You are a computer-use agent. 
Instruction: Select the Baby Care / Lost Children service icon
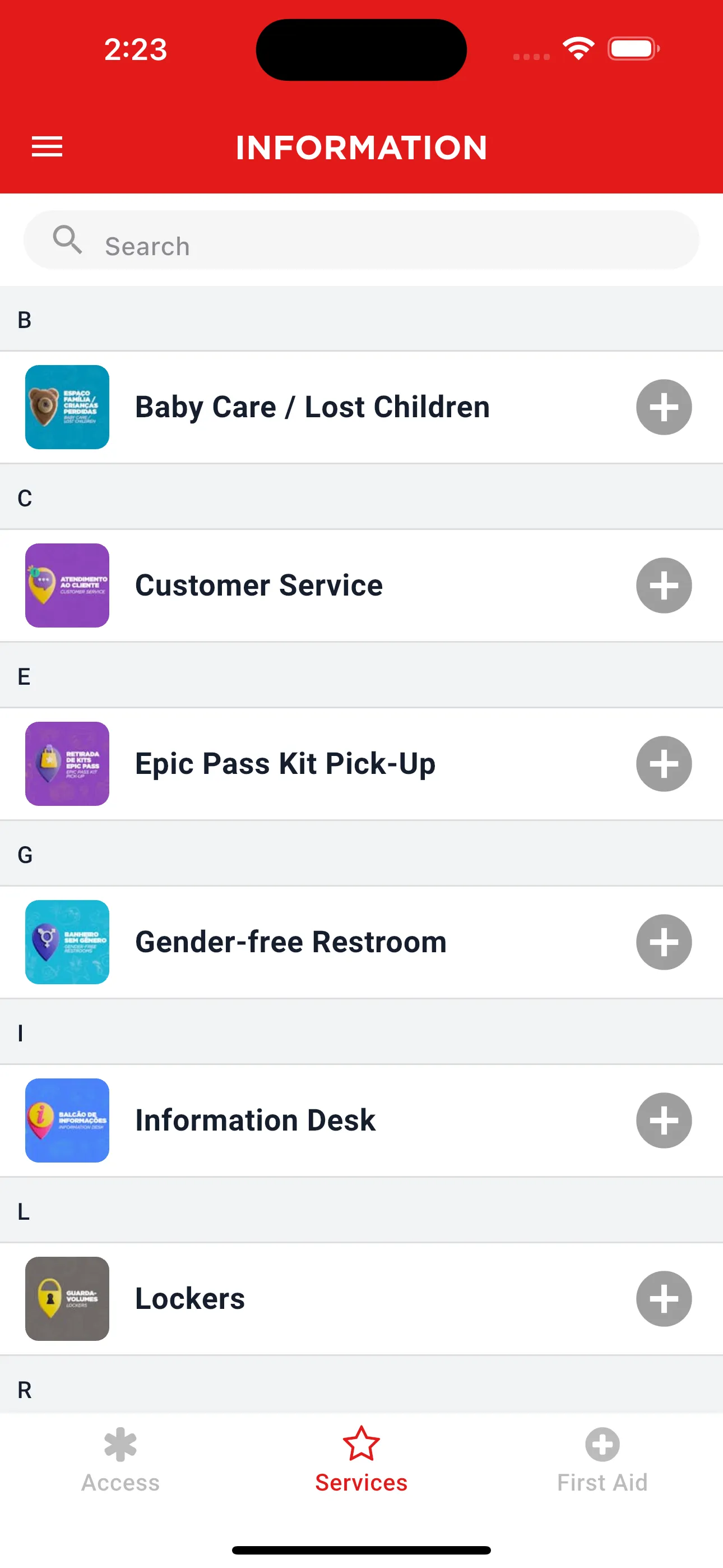[67, 407]
